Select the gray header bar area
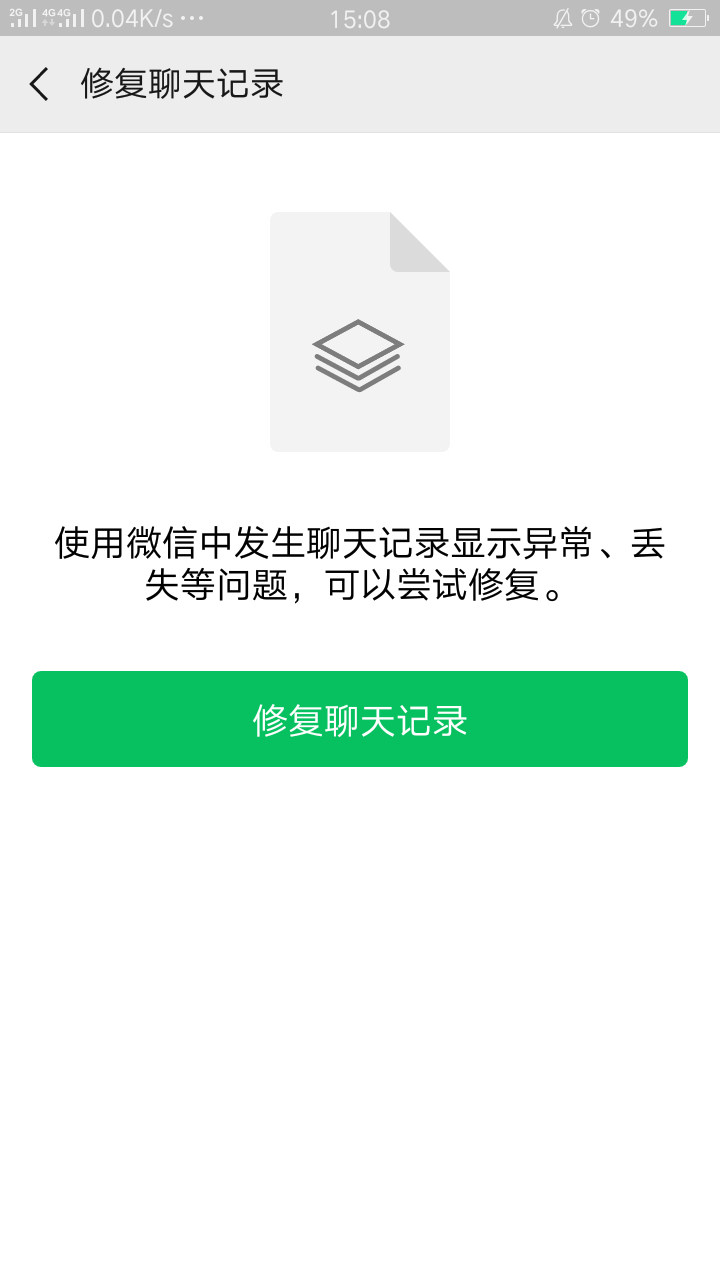Screen dimensions: 720x1280 pos(500,84)
